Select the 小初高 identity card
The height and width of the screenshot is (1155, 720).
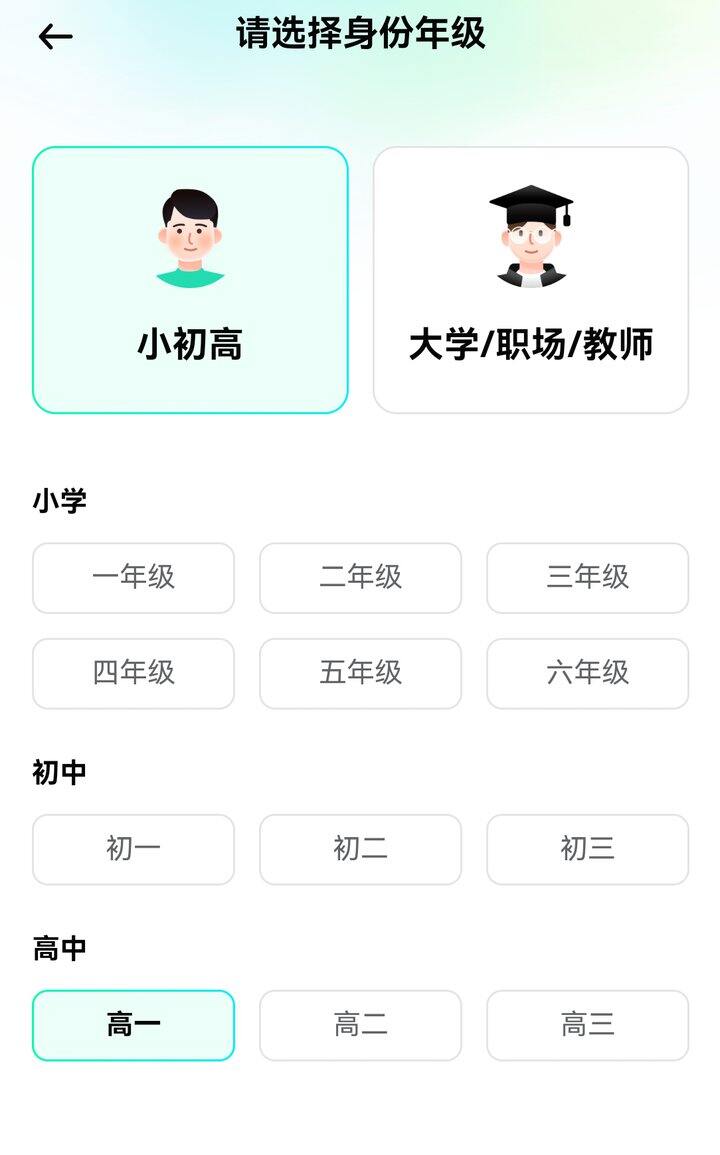(x=190, y=280)
